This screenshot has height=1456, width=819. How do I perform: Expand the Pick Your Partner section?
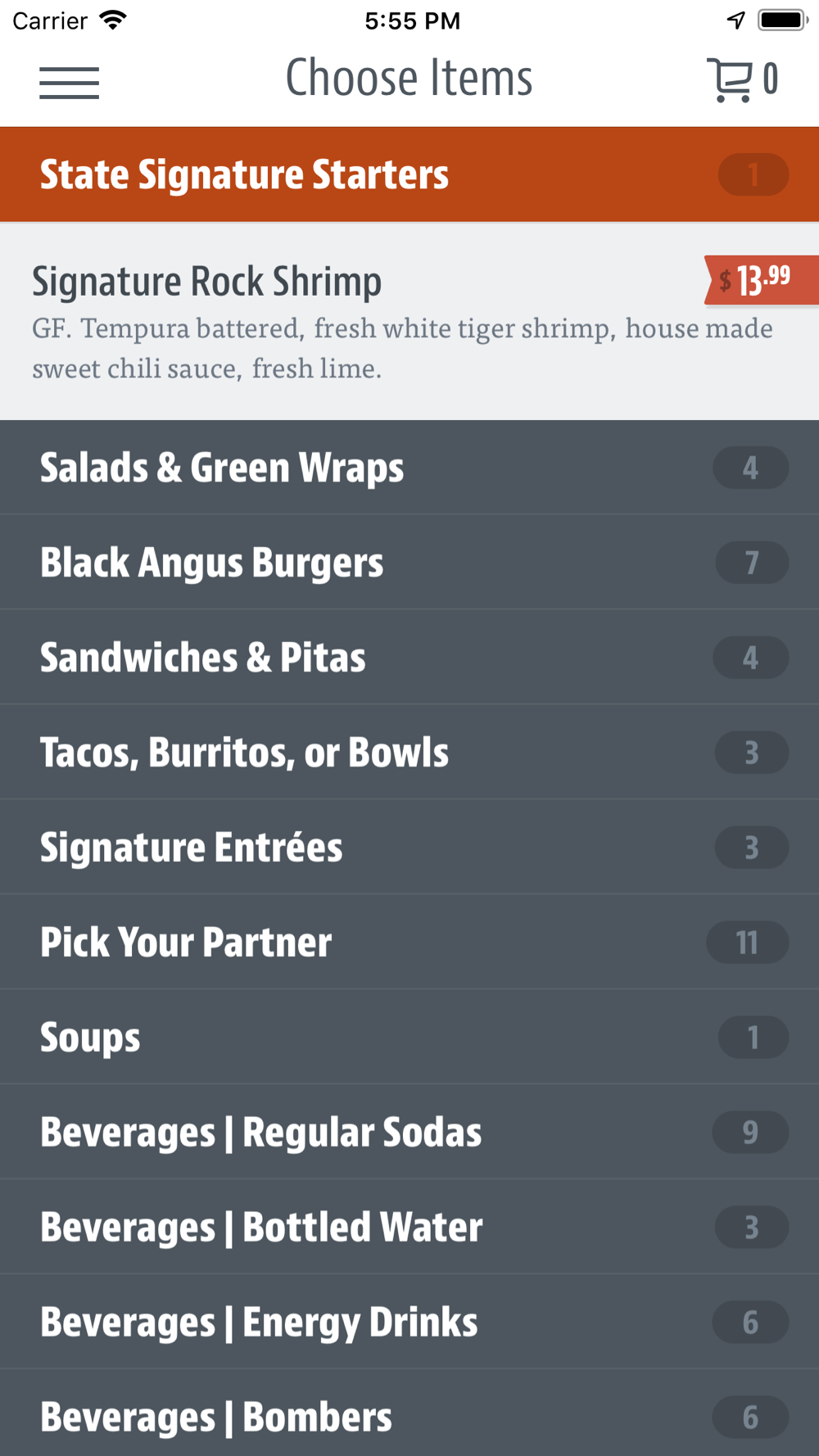point(409,943)
